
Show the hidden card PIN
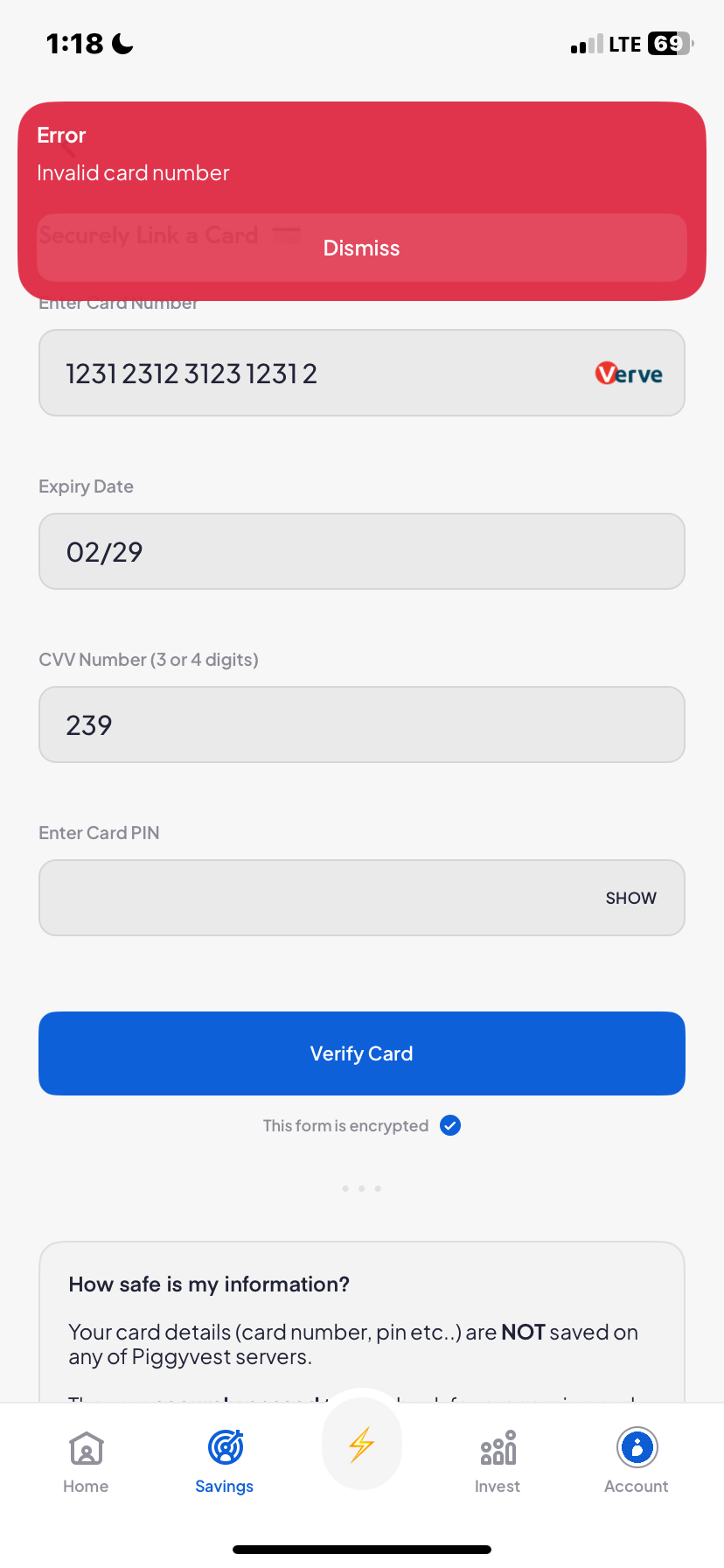point(630,897)
